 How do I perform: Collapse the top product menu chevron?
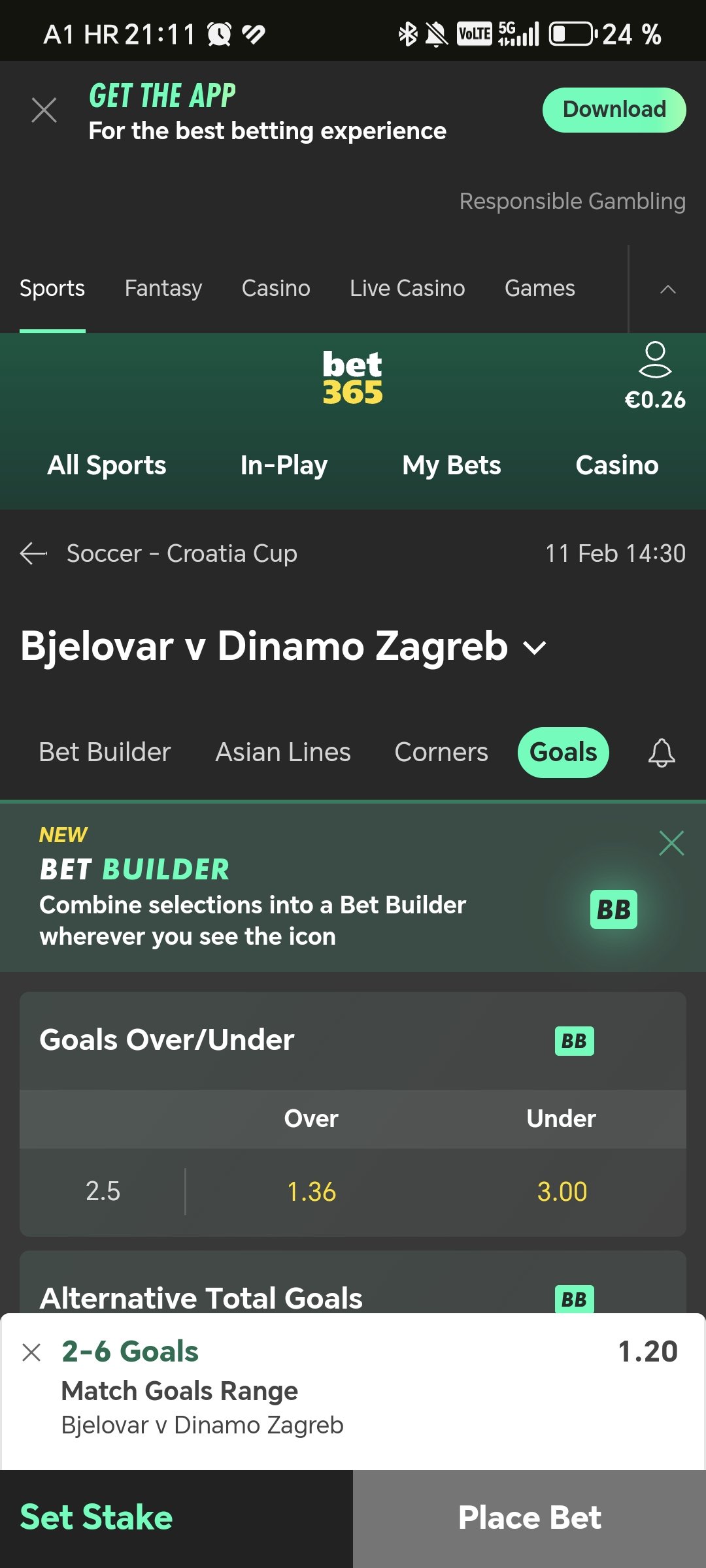point(667,289)
